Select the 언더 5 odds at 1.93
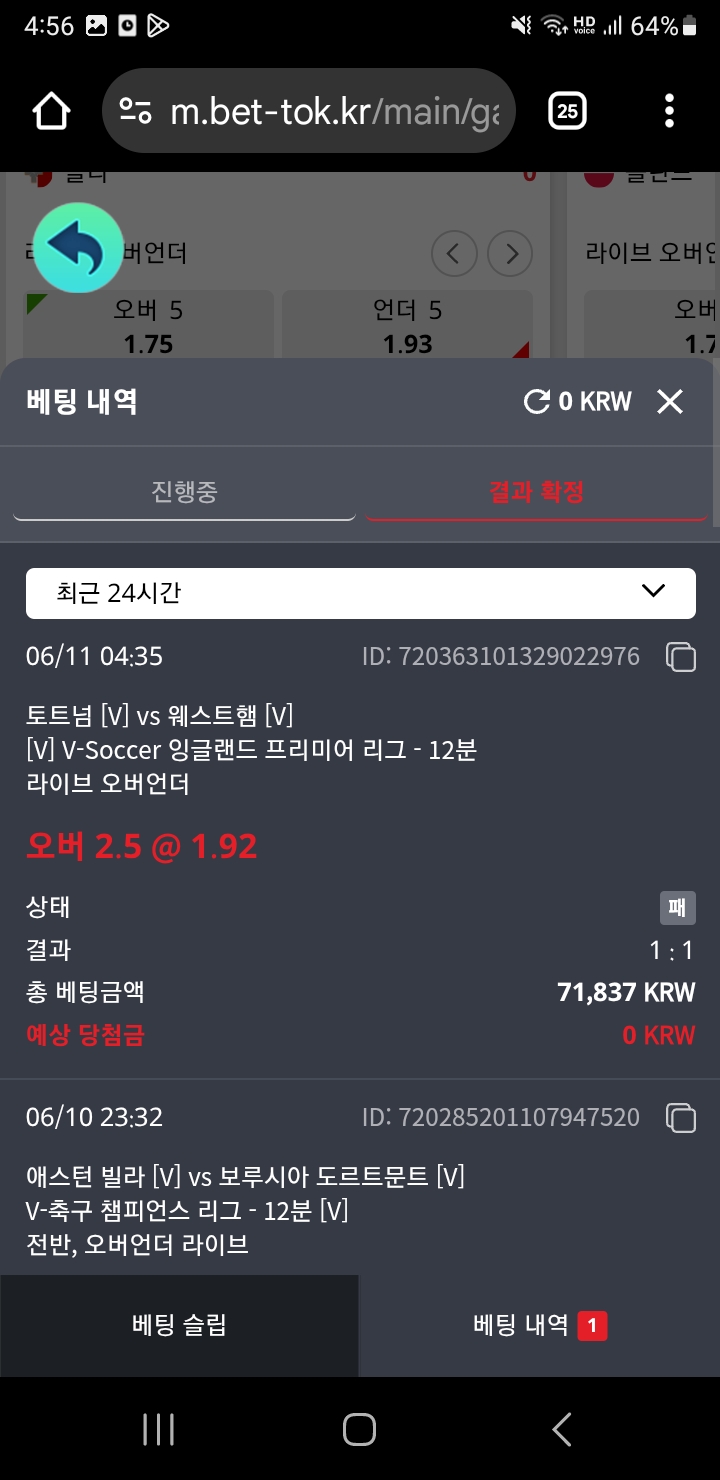Viewport: 720px width, 1480px height. click(407, 326)
